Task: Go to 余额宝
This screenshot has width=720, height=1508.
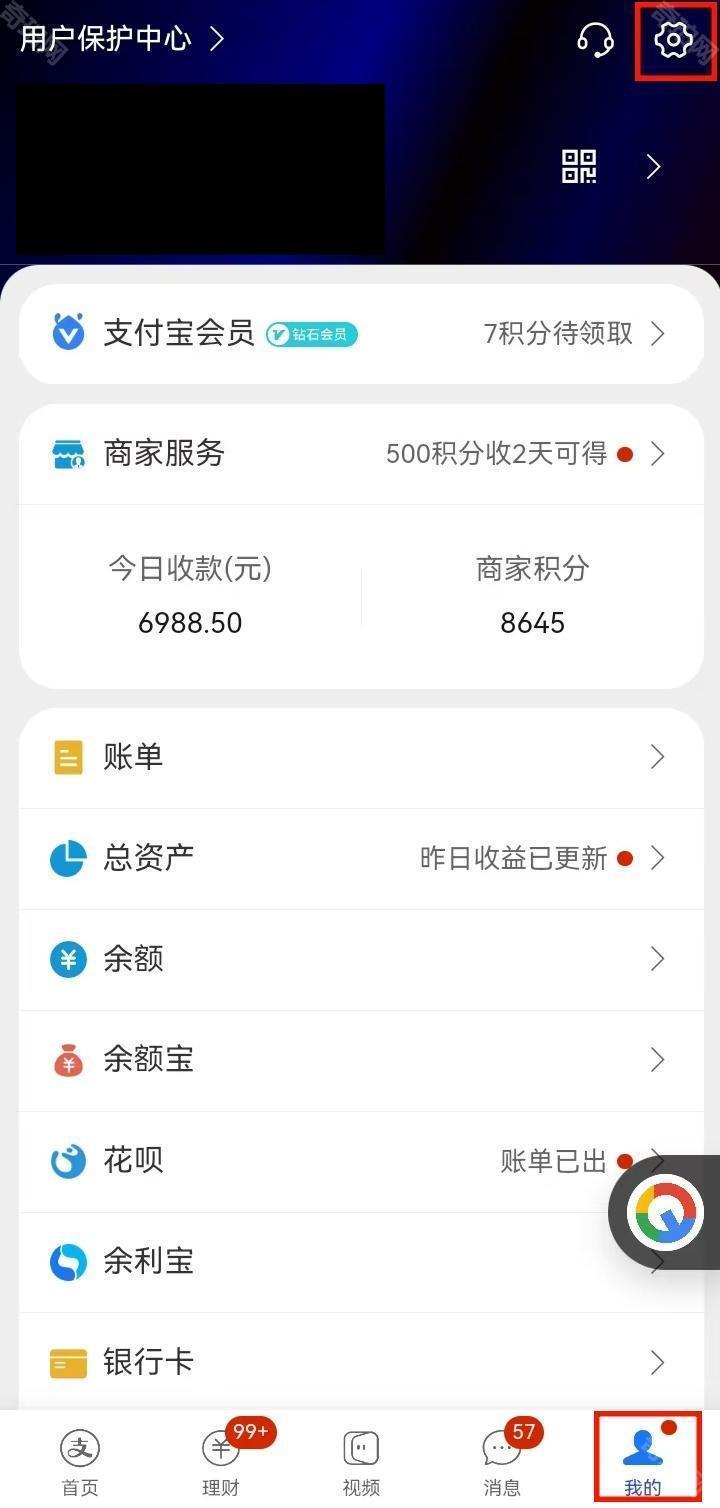Action: click(x=360, y=1060)
